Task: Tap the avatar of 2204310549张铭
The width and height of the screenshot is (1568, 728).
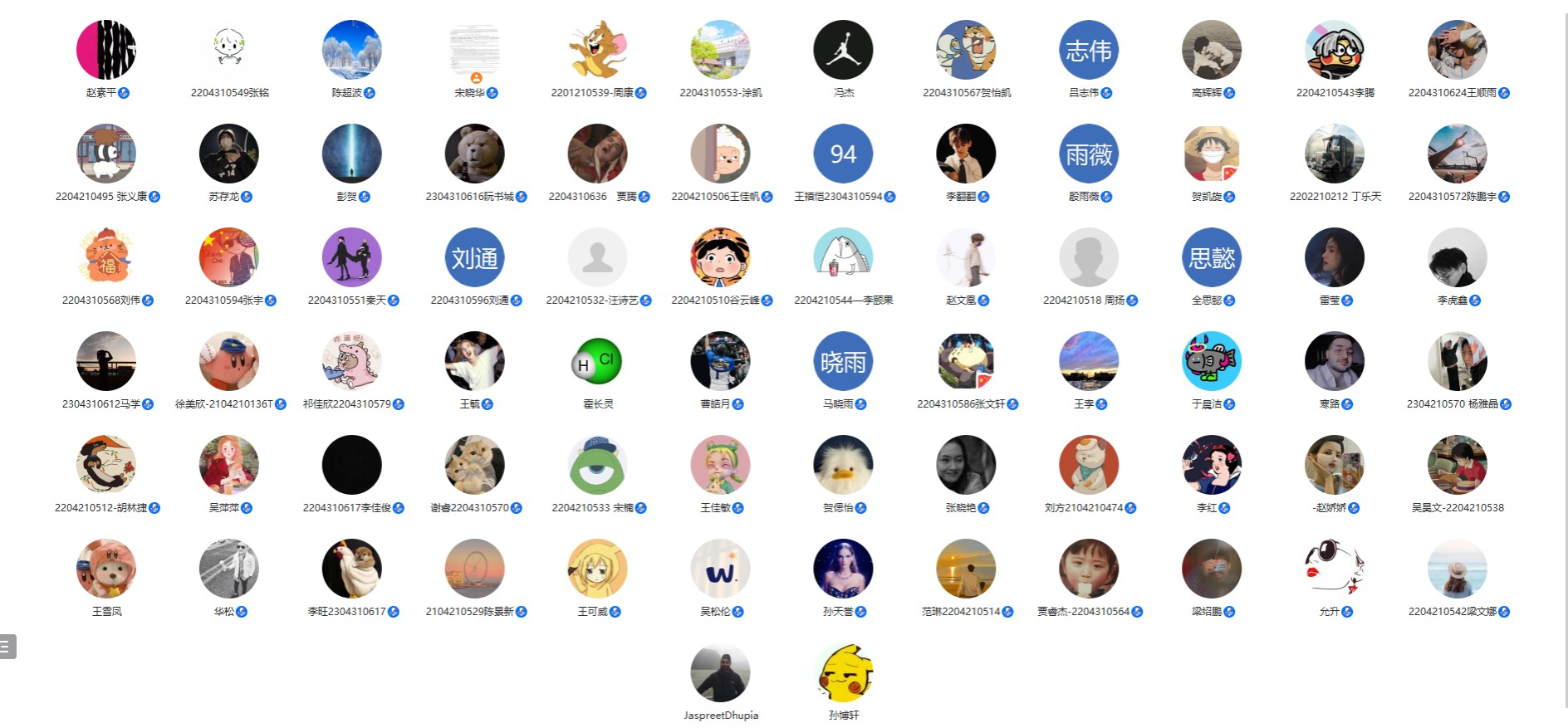Action: tap(229, 51)
